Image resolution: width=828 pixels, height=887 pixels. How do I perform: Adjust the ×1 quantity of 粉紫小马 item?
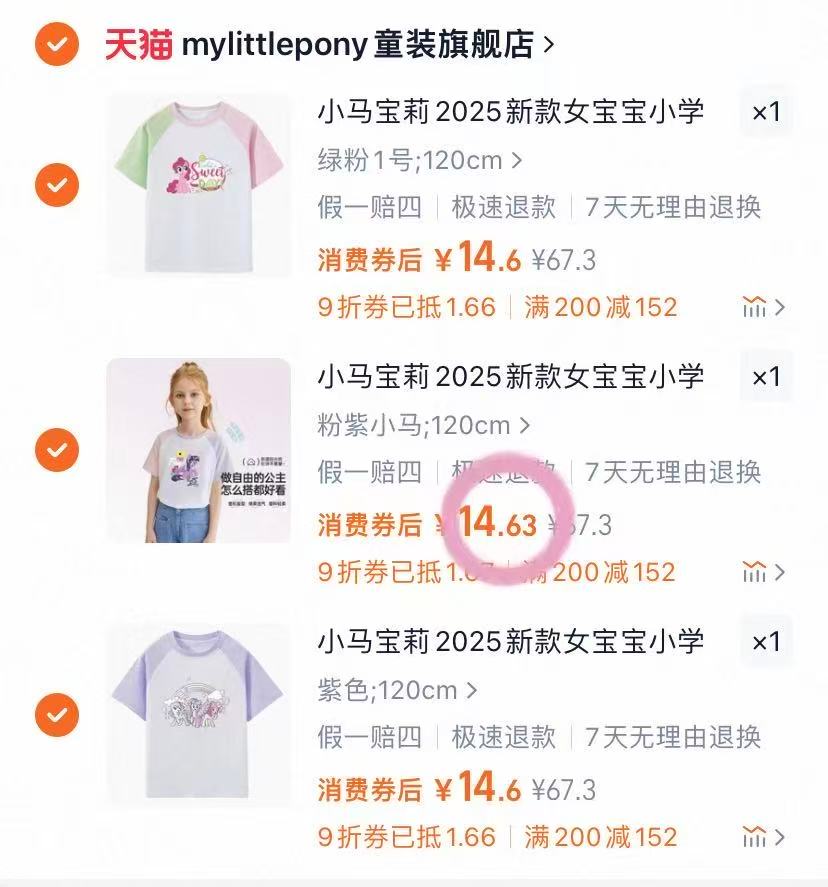click(x=765, y=377)
